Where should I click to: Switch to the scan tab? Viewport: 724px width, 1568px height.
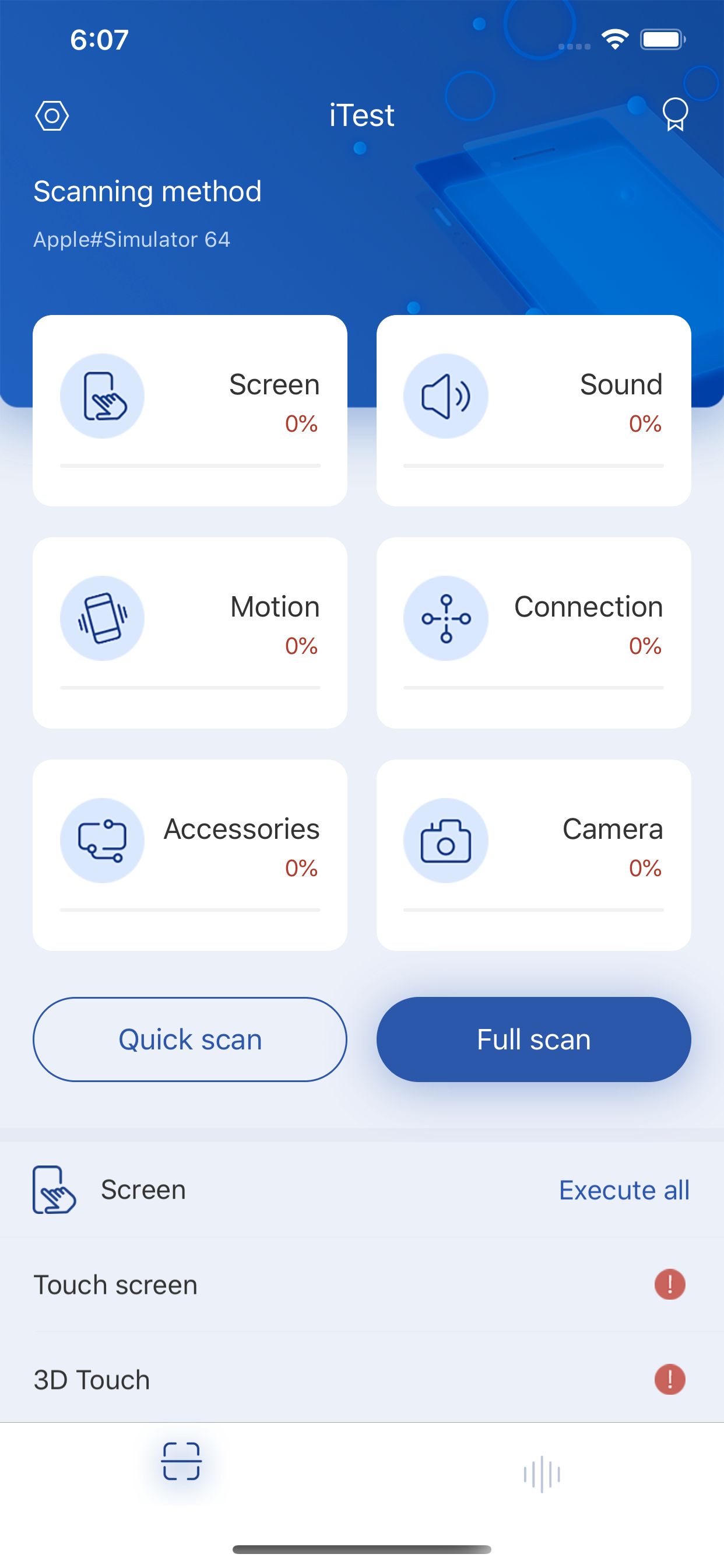(x=181, y=1461)
